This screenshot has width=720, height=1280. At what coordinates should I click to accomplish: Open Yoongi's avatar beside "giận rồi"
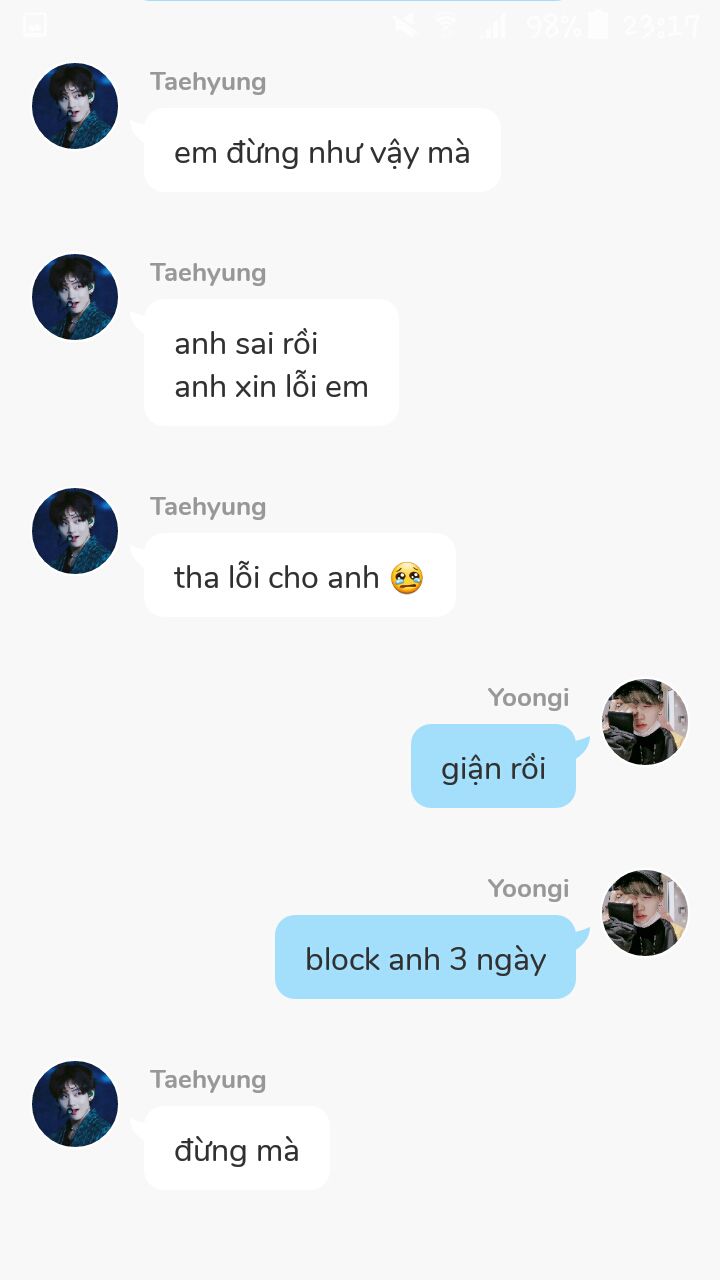[x=645, y=722]
